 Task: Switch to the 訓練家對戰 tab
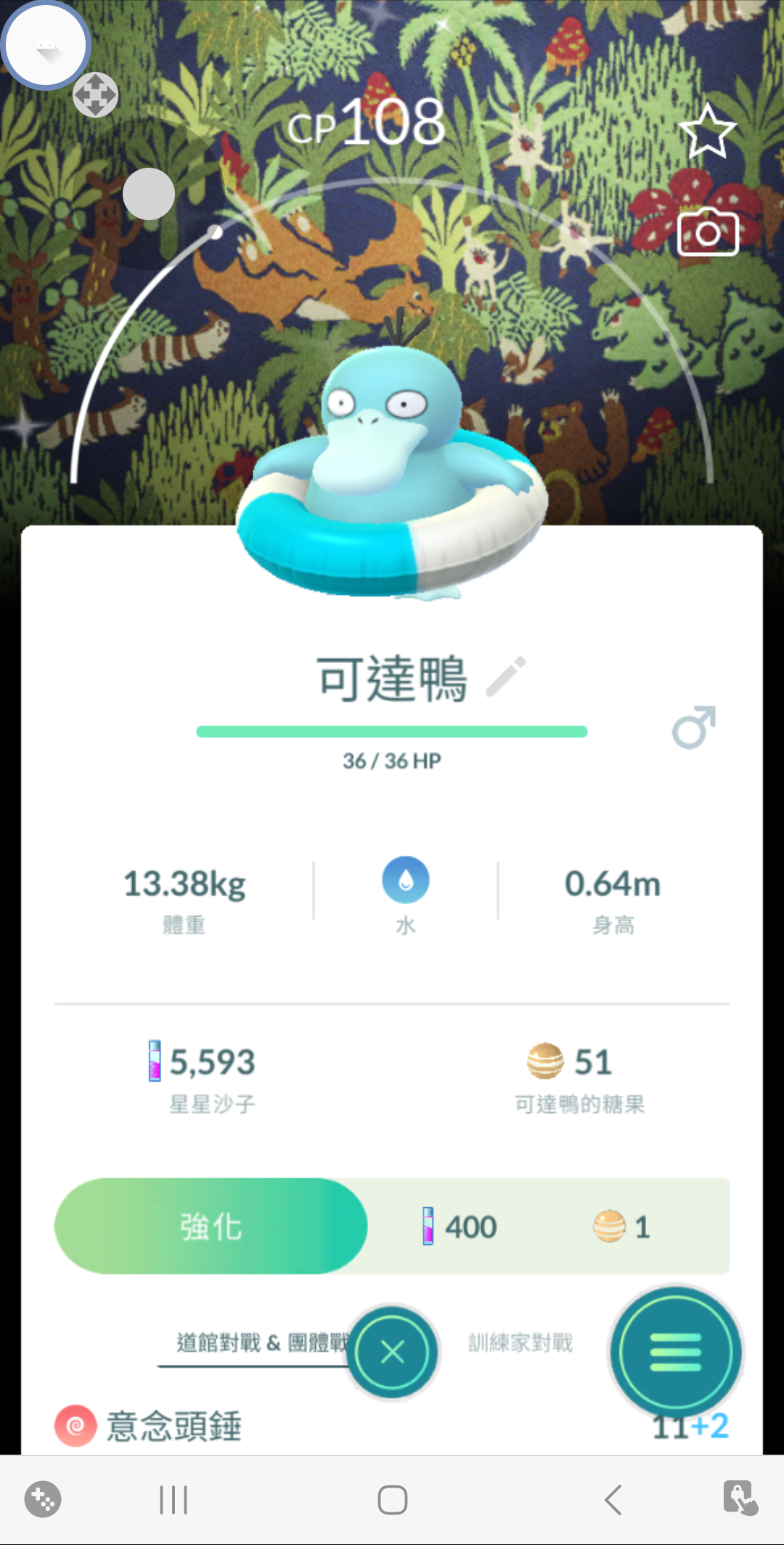(x=520, y=1342)
